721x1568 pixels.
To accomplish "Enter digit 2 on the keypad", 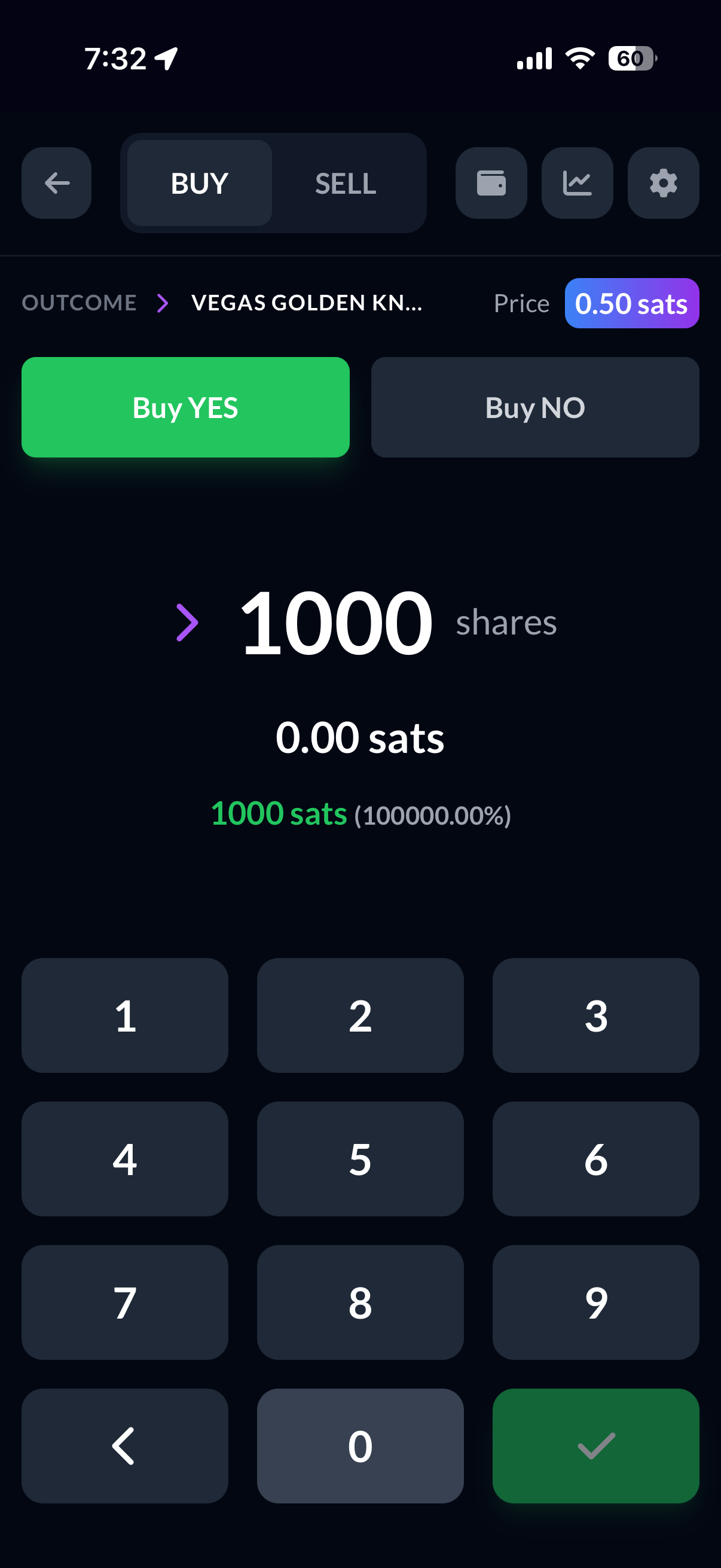I will (360, 1015).
